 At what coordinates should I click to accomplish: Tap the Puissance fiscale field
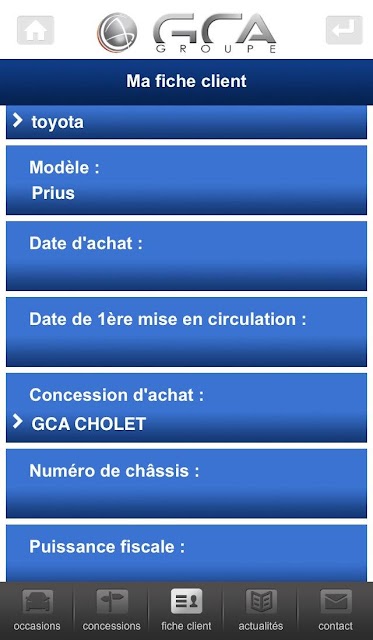(x=186, y=553)
